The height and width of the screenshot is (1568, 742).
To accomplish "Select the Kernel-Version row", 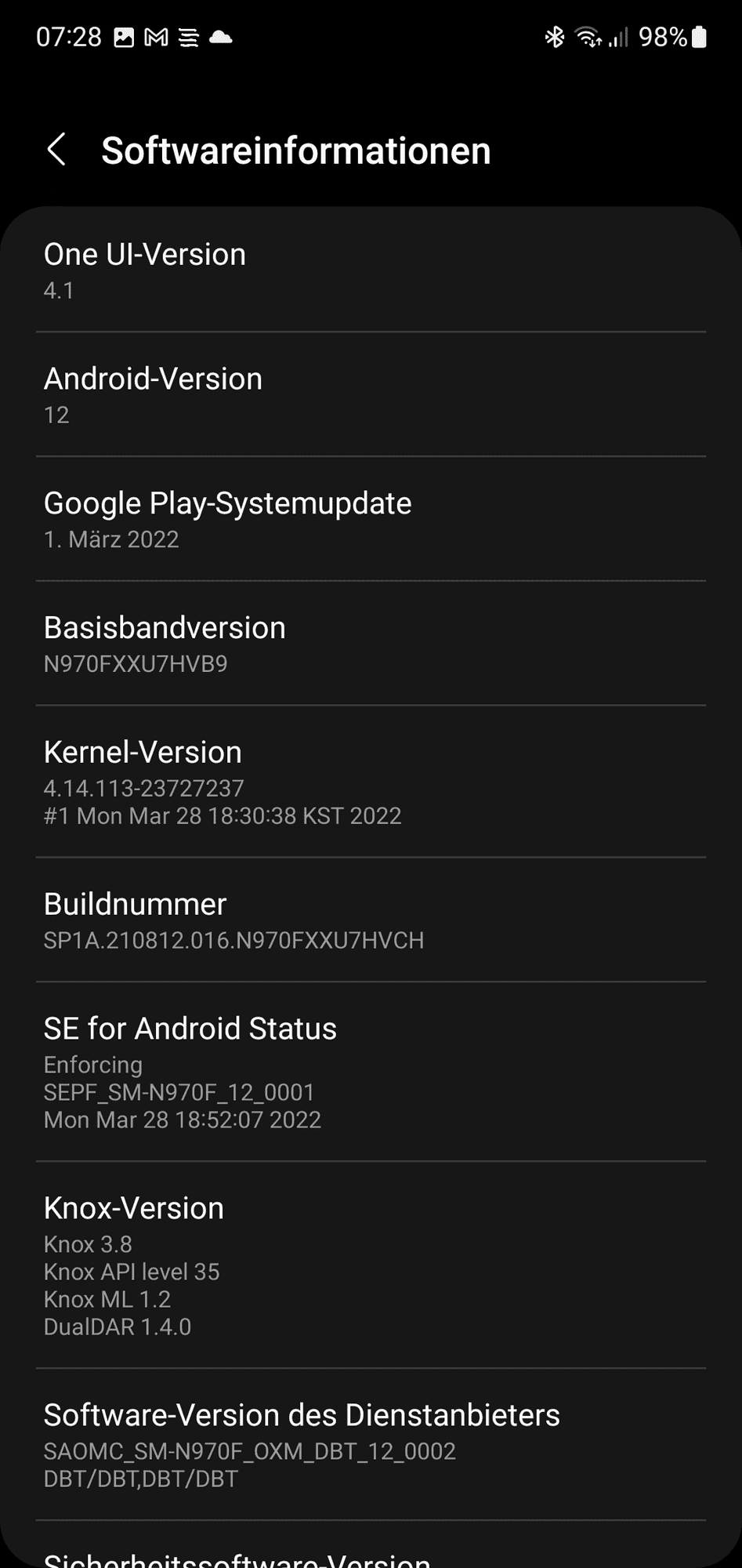I will click(371, 782).
